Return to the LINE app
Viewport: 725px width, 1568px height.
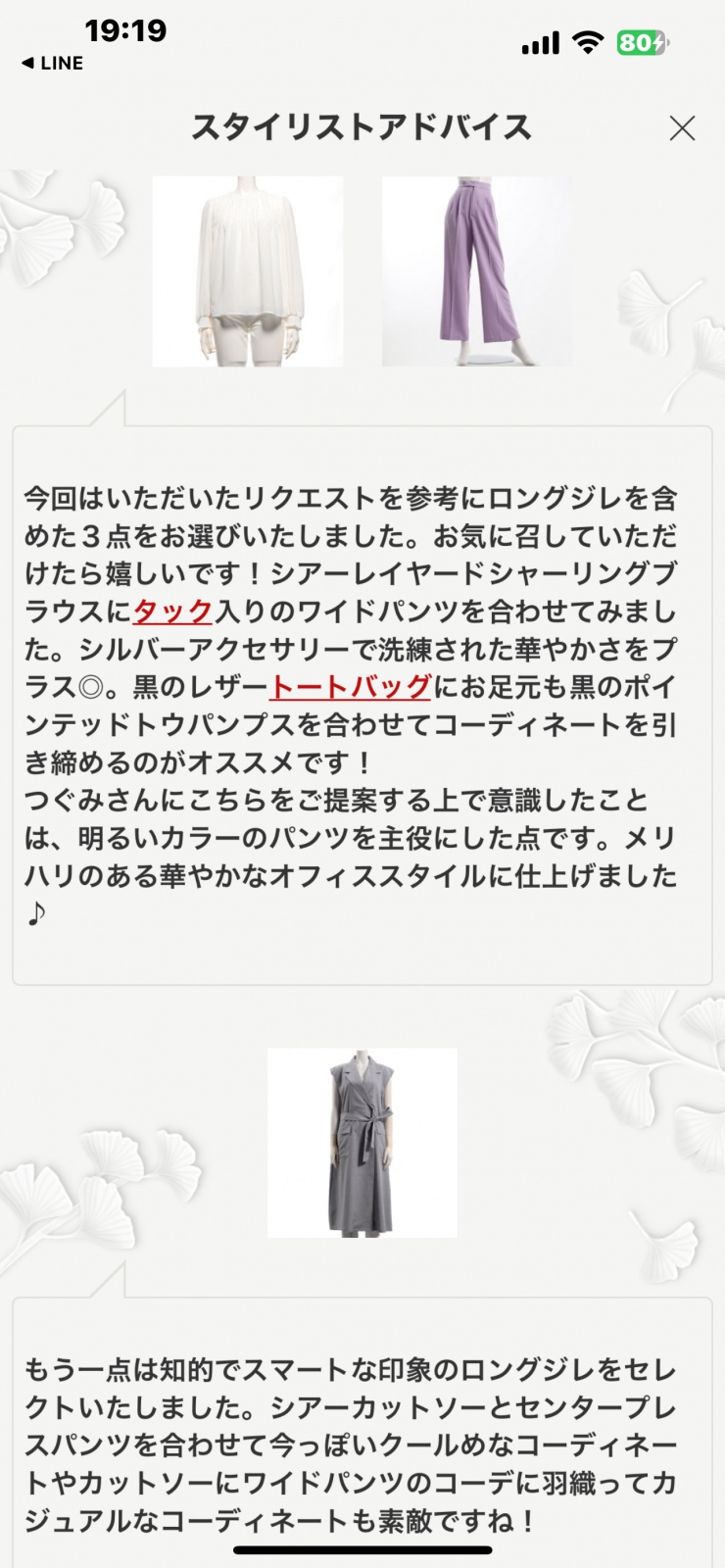52,63
